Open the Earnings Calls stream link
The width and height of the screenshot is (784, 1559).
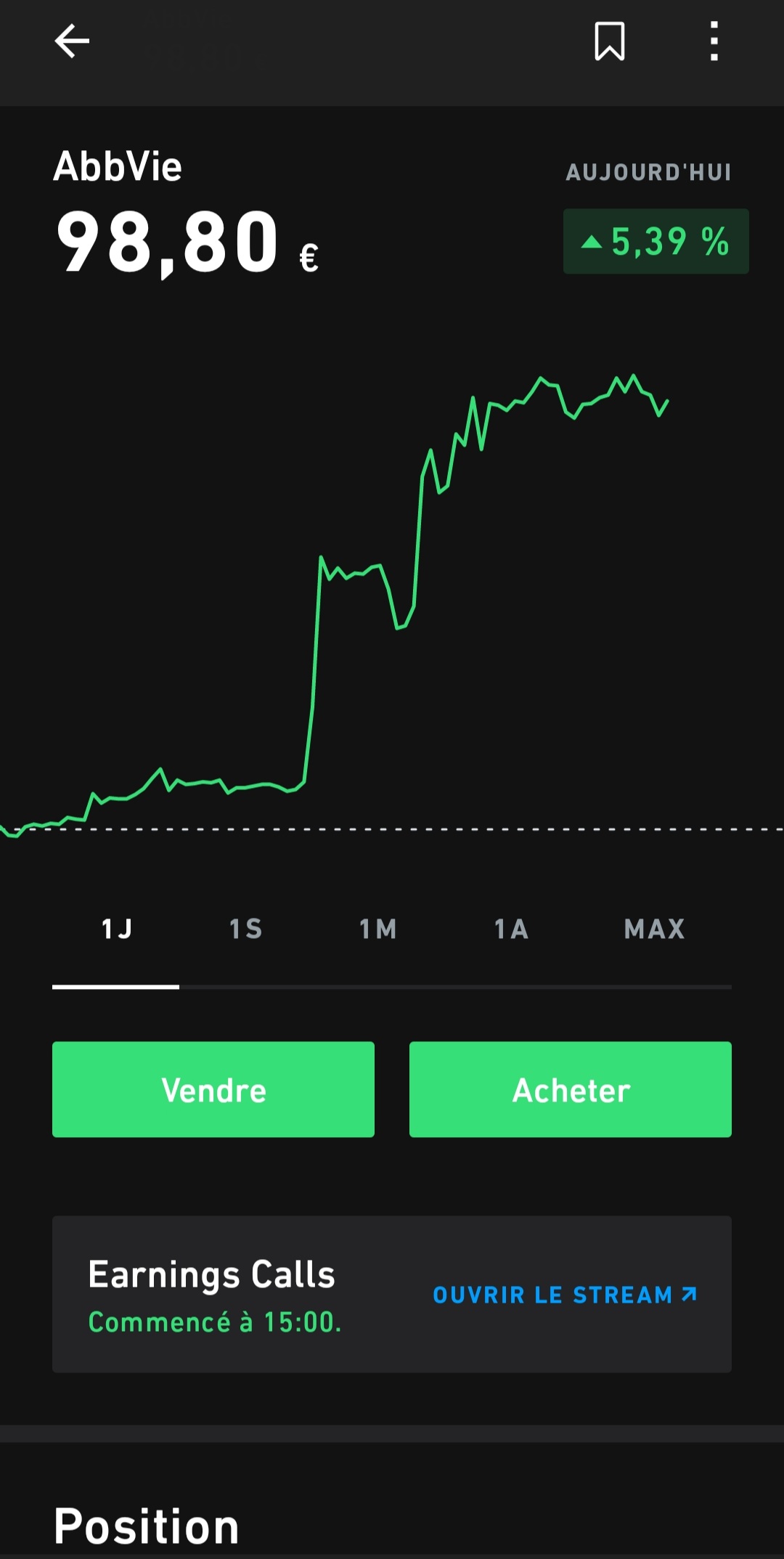pos(565,1295)
